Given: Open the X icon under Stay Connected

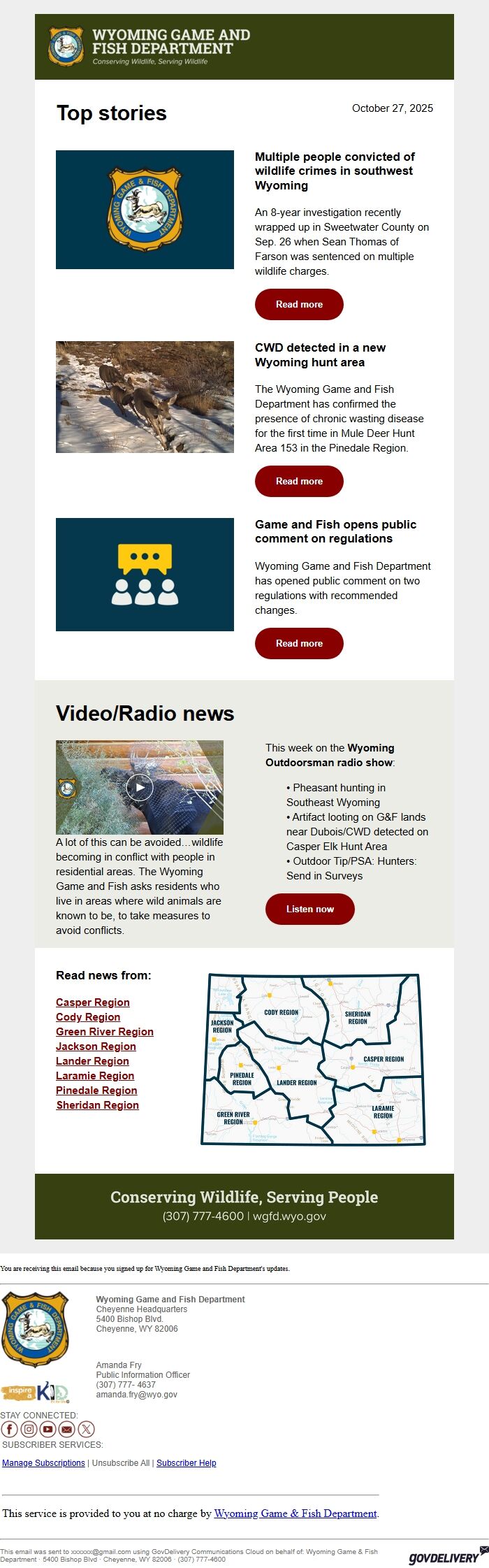Looking at the screenshot, I should [x=86, y=1430].
